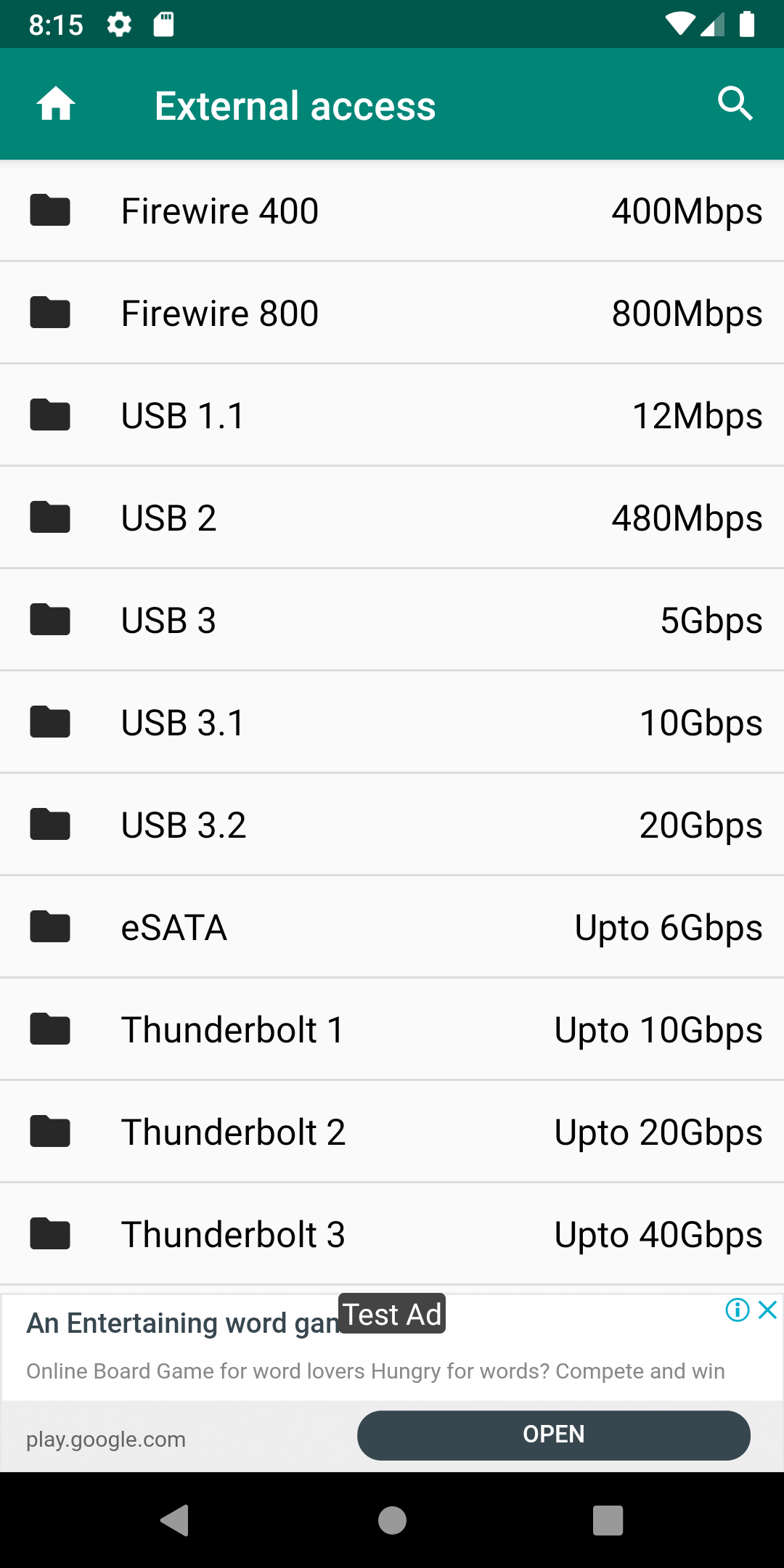Screen dimensions: 784x1568
Task: View the USB 2 entry
Action: [x=392, y=518]
